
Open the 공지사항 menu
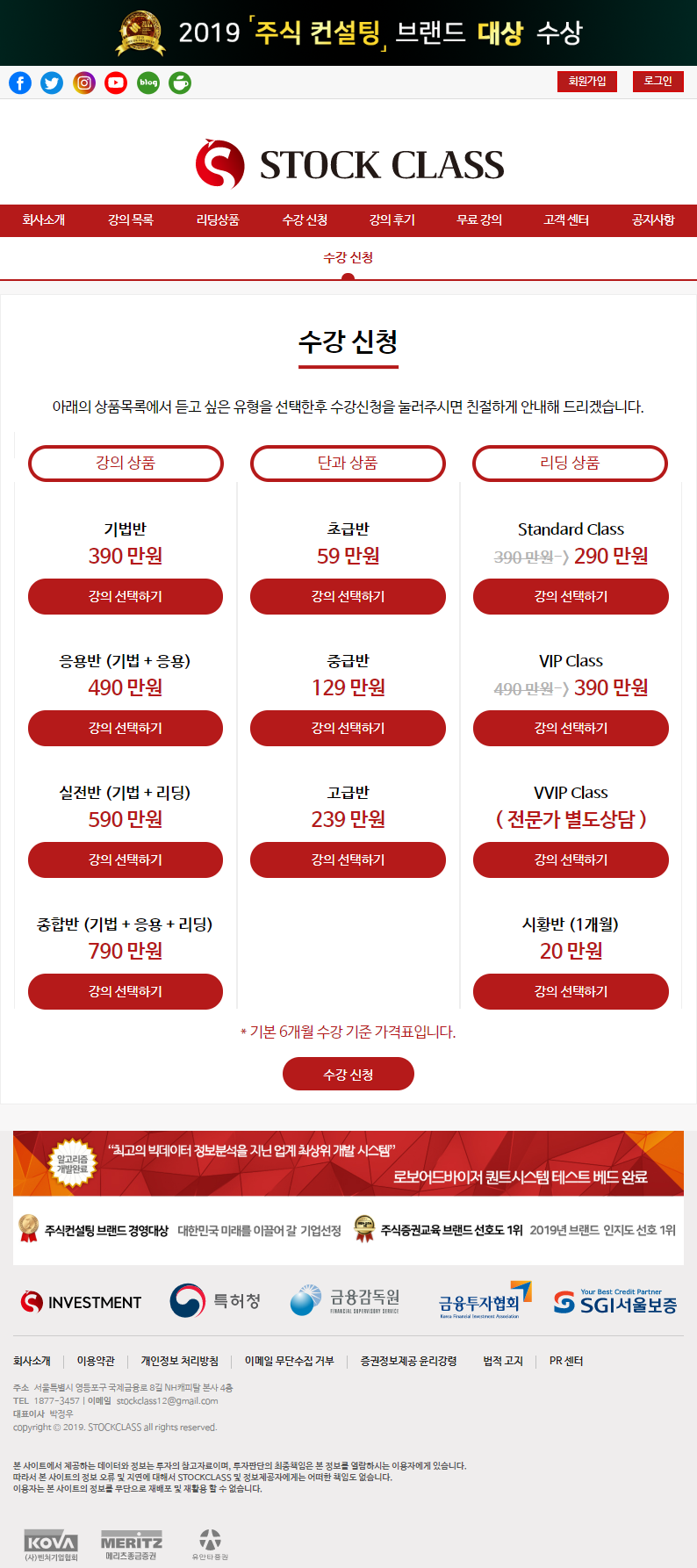point(653,220)
